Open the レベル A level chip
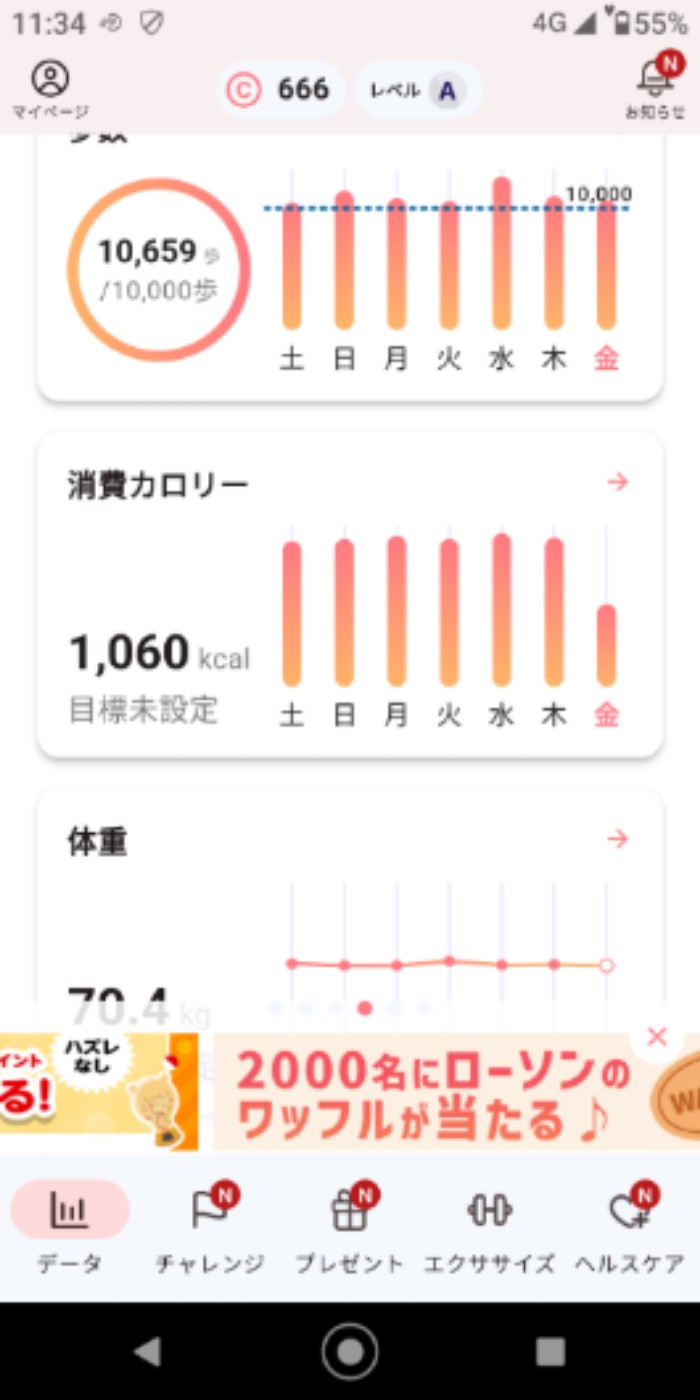 (419, 90)
